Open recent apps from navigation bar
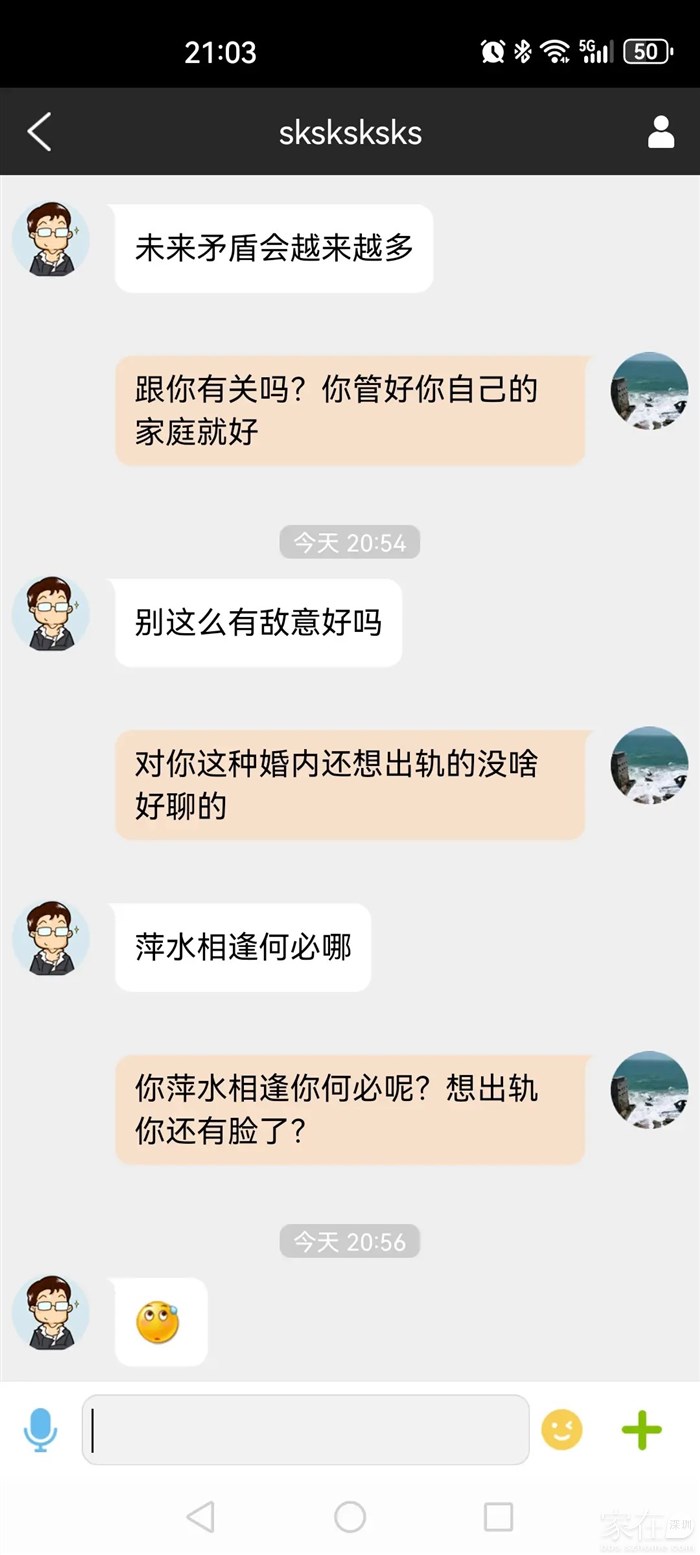 498,1517
